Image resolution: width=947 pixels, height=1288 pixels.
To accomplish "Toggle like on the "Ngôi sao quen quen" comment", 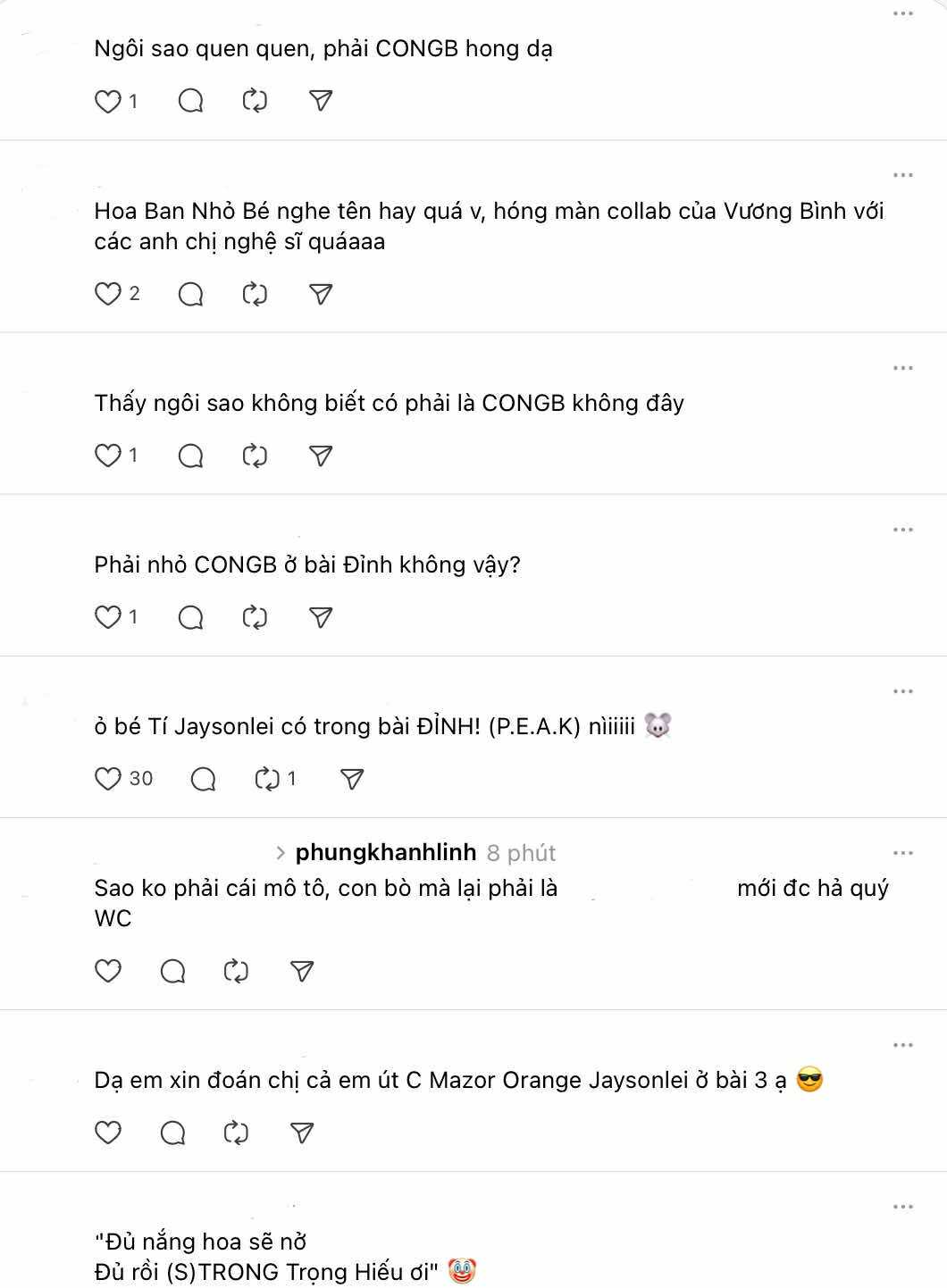I will click(x=108, y=101).
